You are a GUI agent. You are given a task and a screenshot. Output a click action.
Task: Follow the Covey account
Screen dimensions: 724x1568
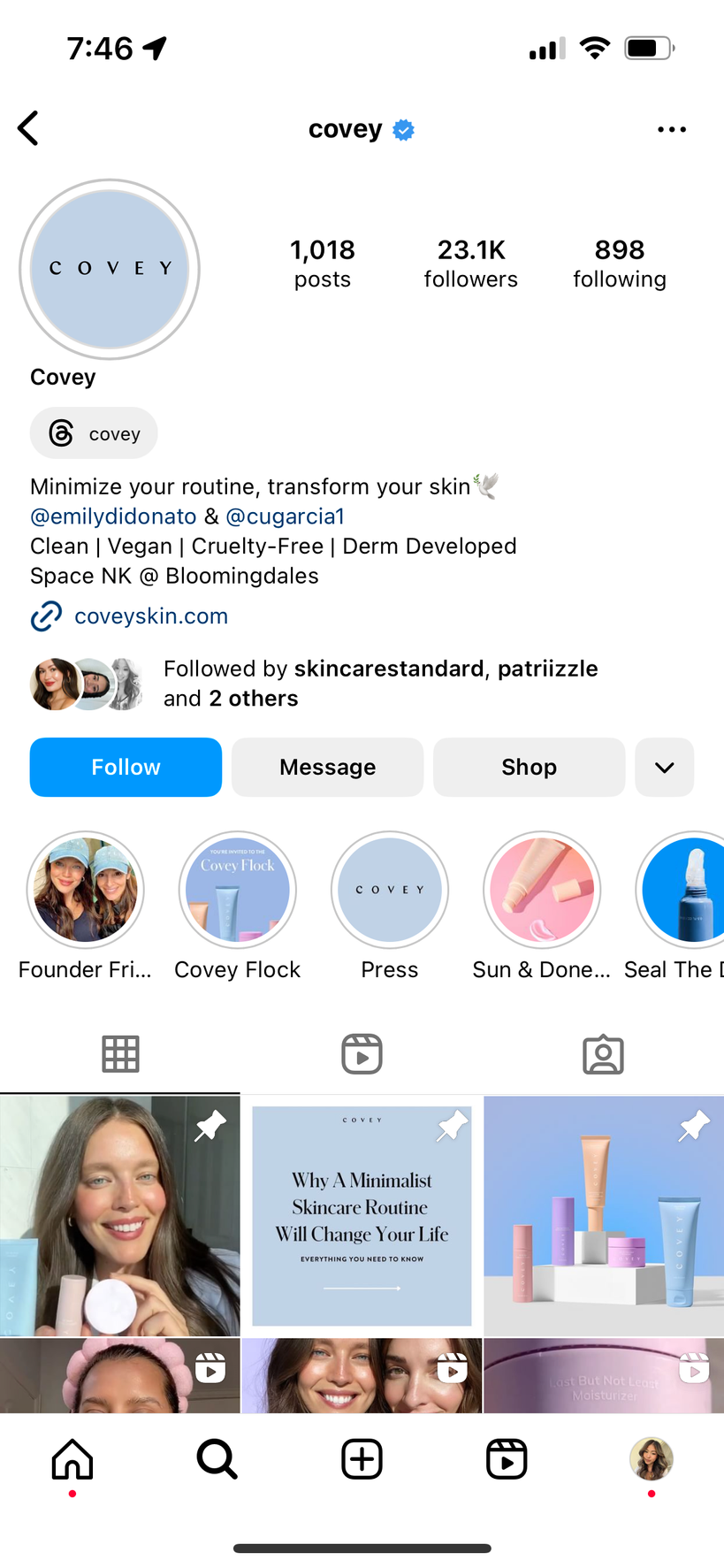(126, 767)
